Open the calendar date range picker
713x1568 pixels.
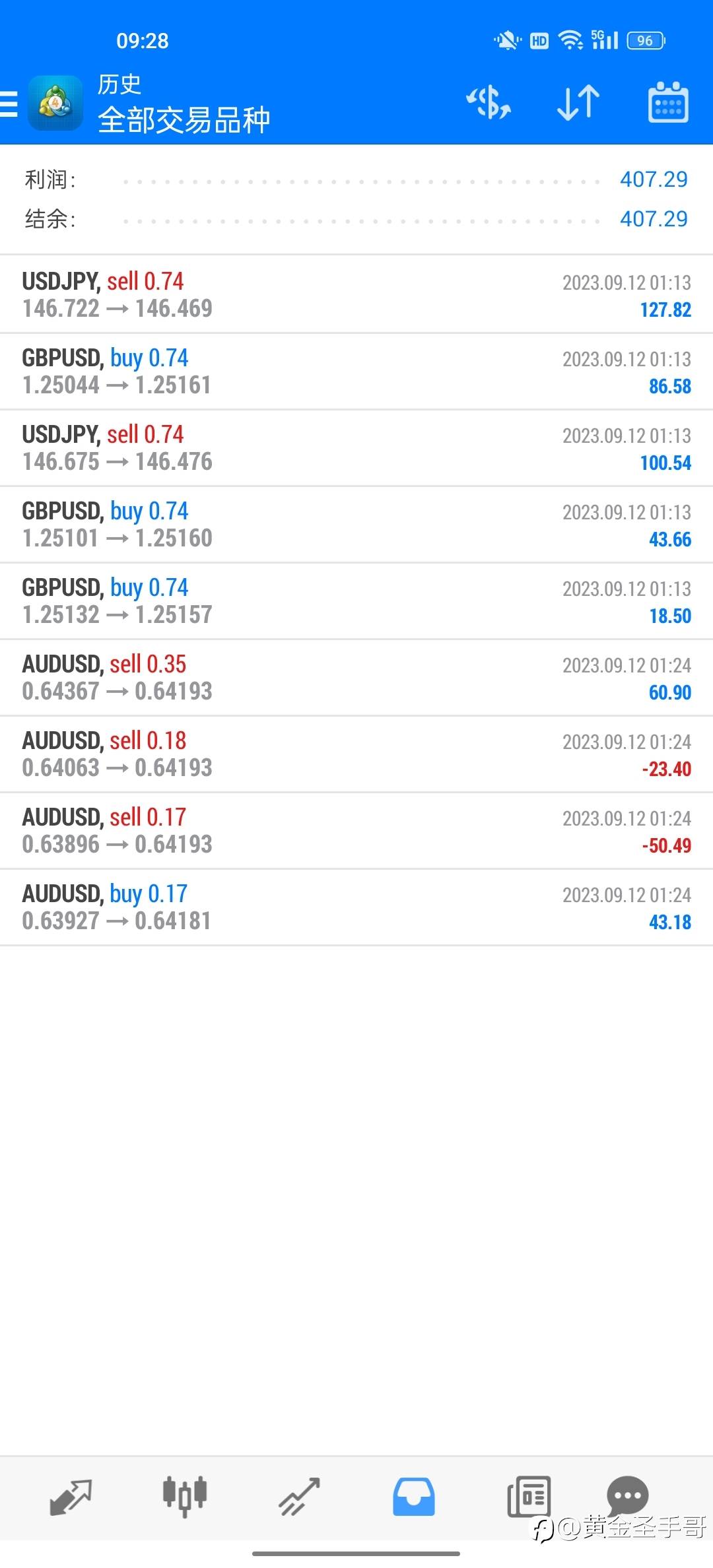coord(668,102)
